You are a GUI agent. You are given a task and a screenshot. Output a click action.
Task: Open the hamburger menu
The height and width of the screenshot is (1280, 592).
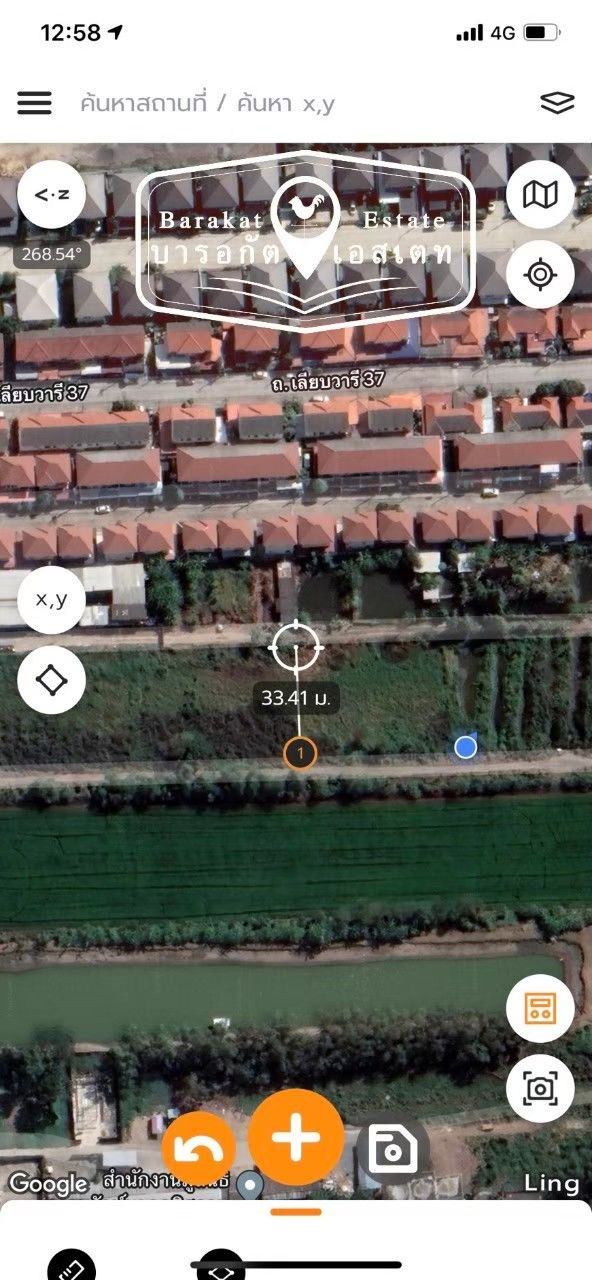(34, 103)
